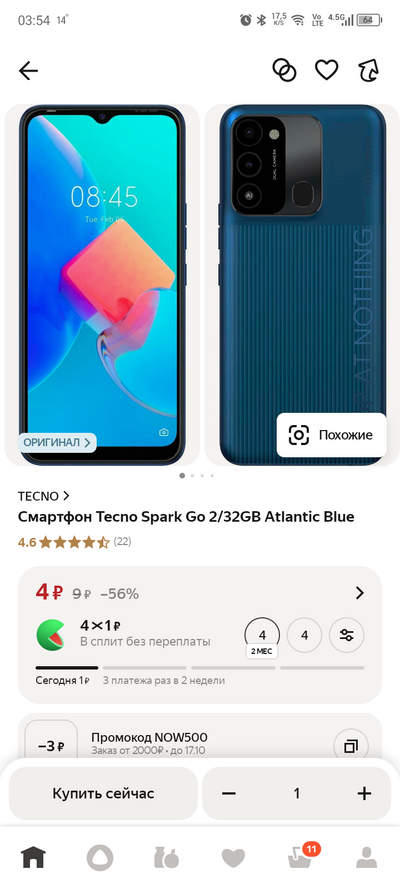Tap the ОРИГИНАЛ badge
400x889 pixels.
coord(57,443)
